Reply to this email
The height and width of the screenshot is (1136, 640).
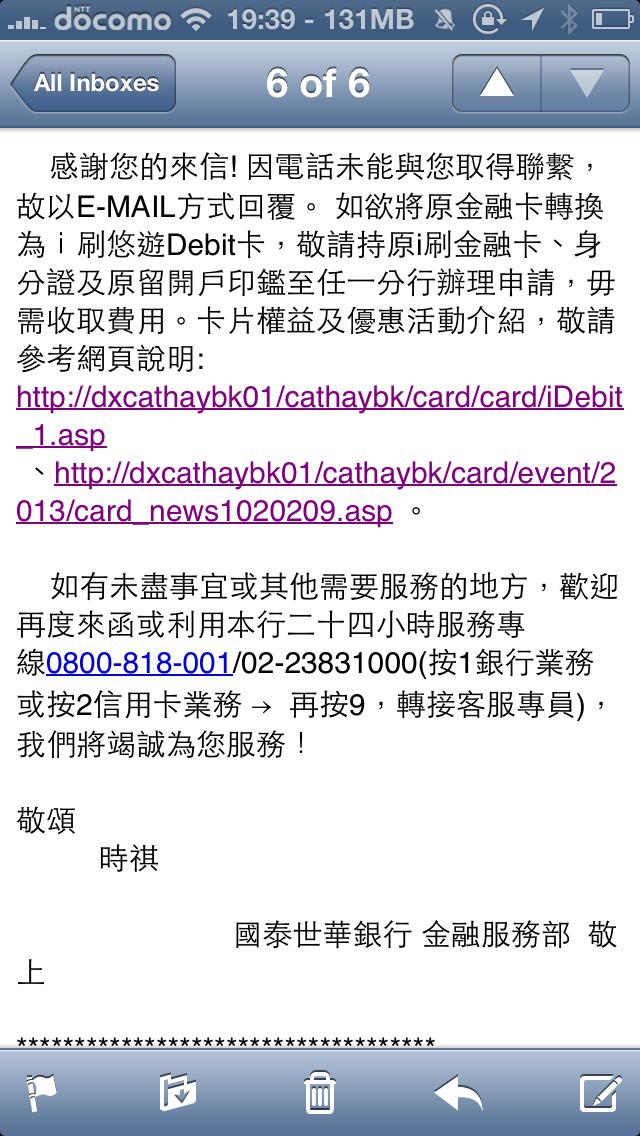pos(459,1093)
